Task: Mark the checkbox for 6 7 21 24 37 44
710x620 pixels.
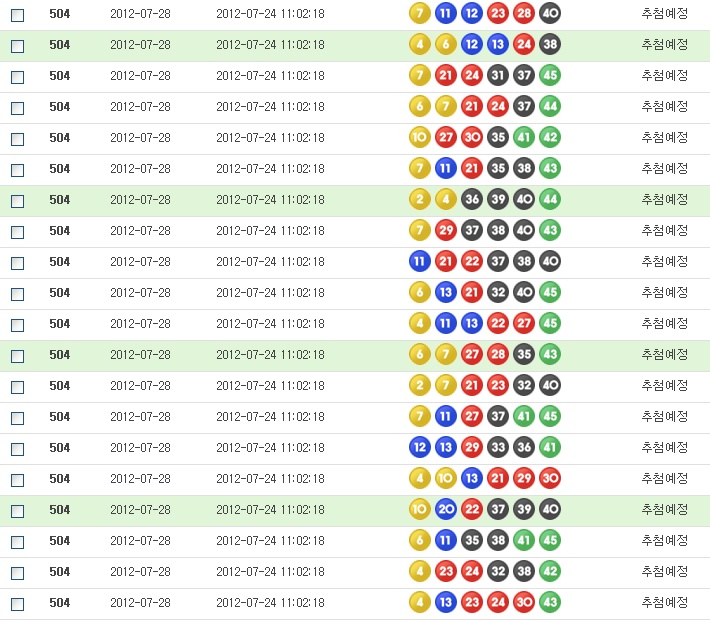Action: click(17, 108)
